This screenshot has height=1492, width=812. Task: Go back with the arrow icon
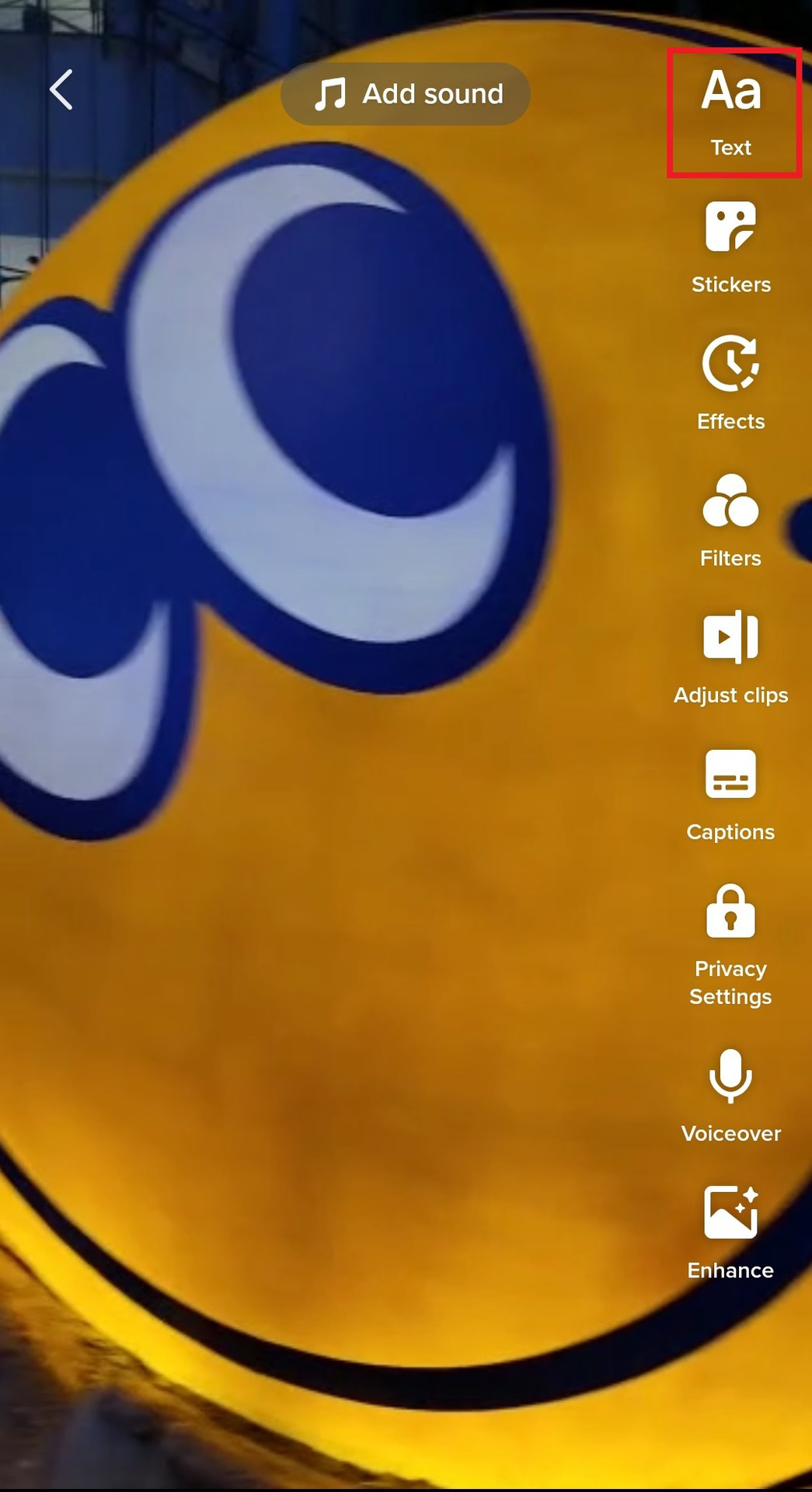click(x=61, y=90)
